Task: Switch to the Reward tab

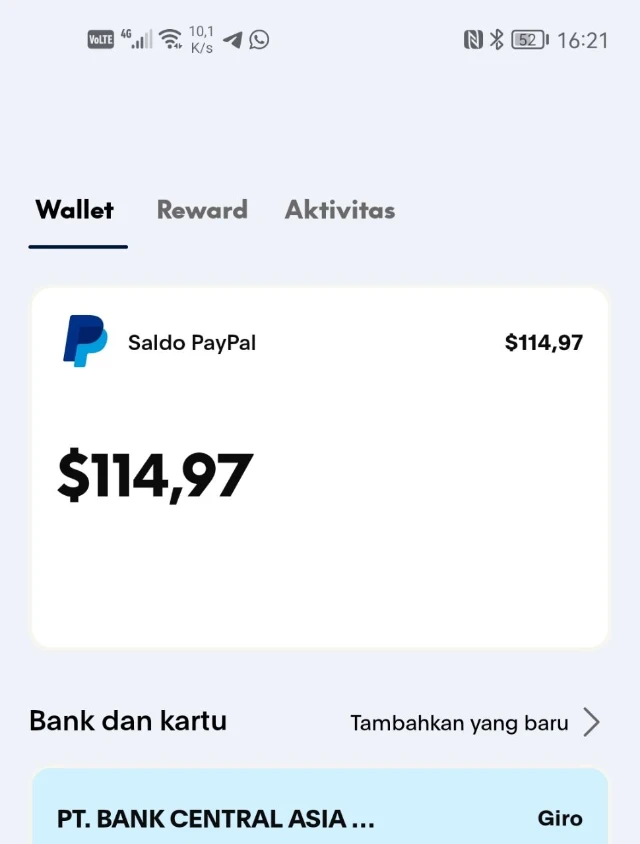Action: click(x=202, y=210)
